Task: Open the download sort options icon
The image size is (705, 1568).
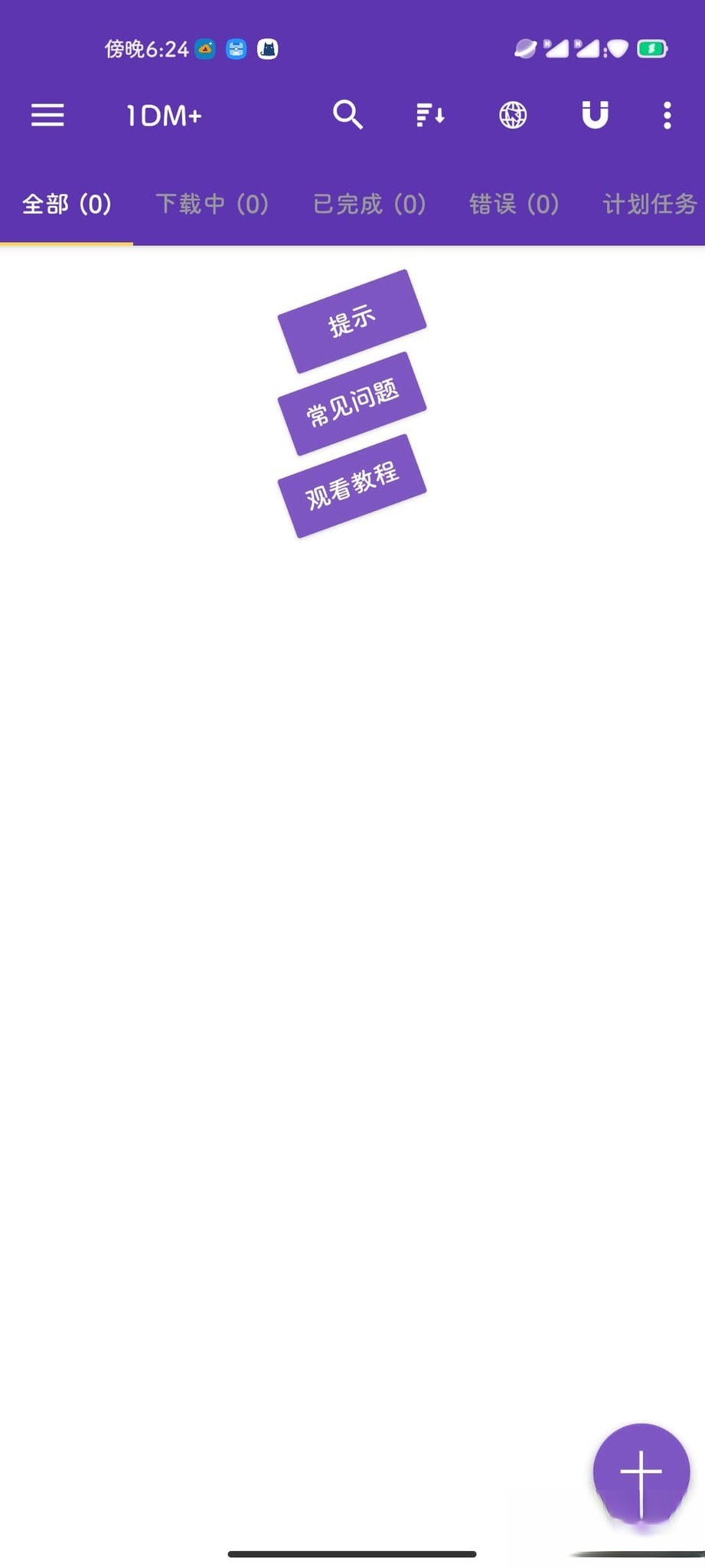Action: pyautogui.click(x=430, y=115)
